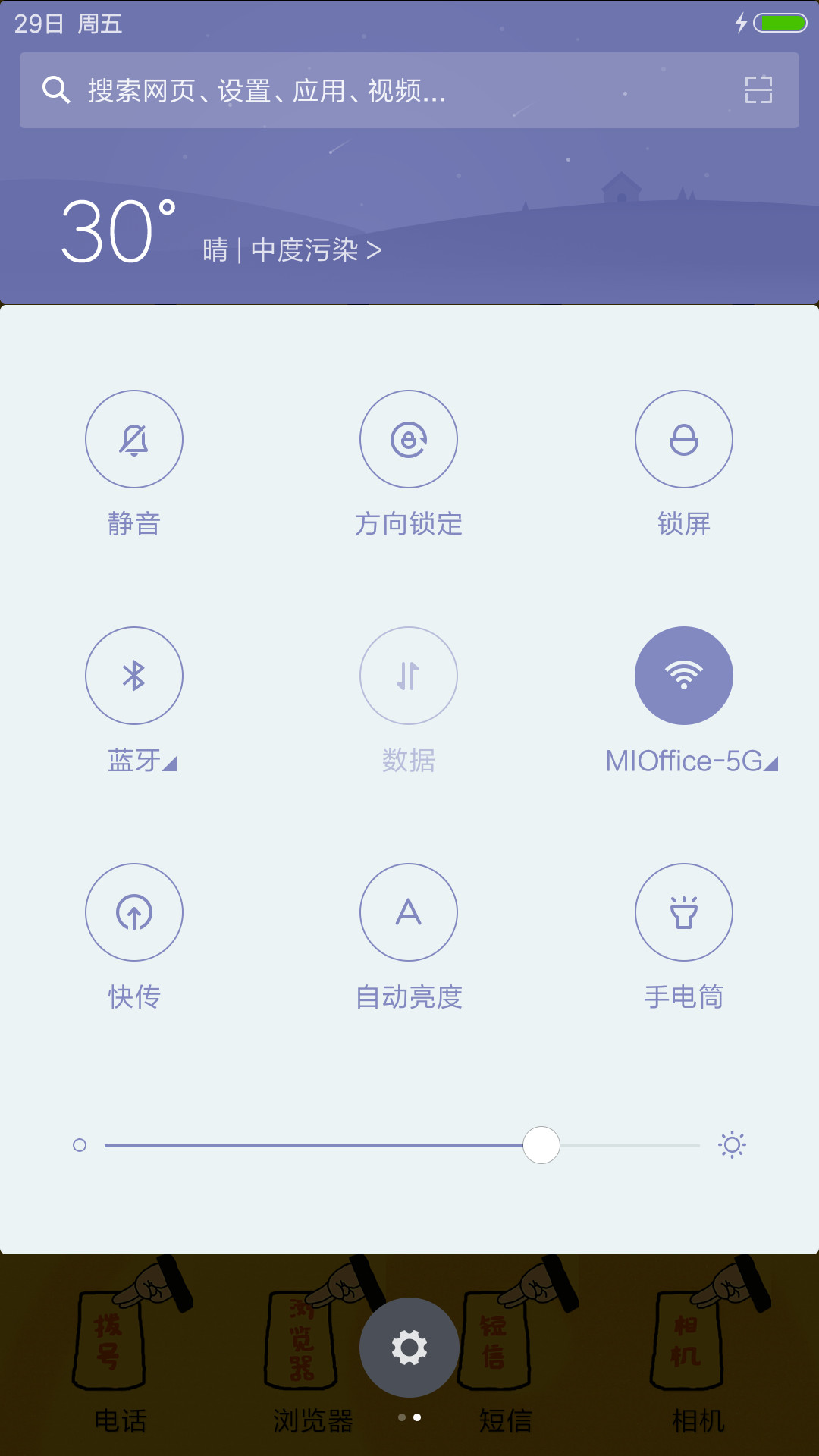819x1456 pixels.
Task: Toggle 数据 mobile data
Action: click(409, 676)
